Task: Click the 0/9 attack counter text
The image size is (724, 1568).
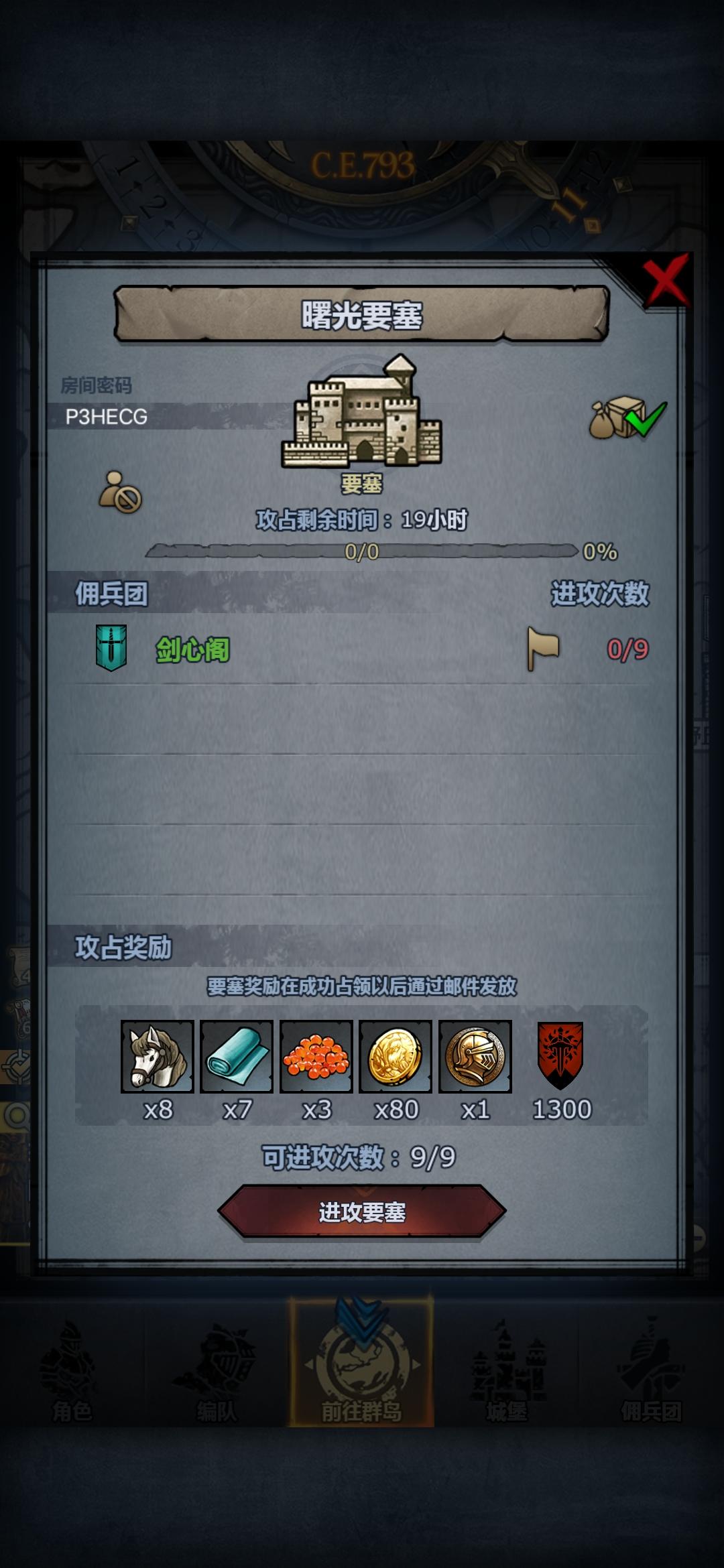Action: 628,647
